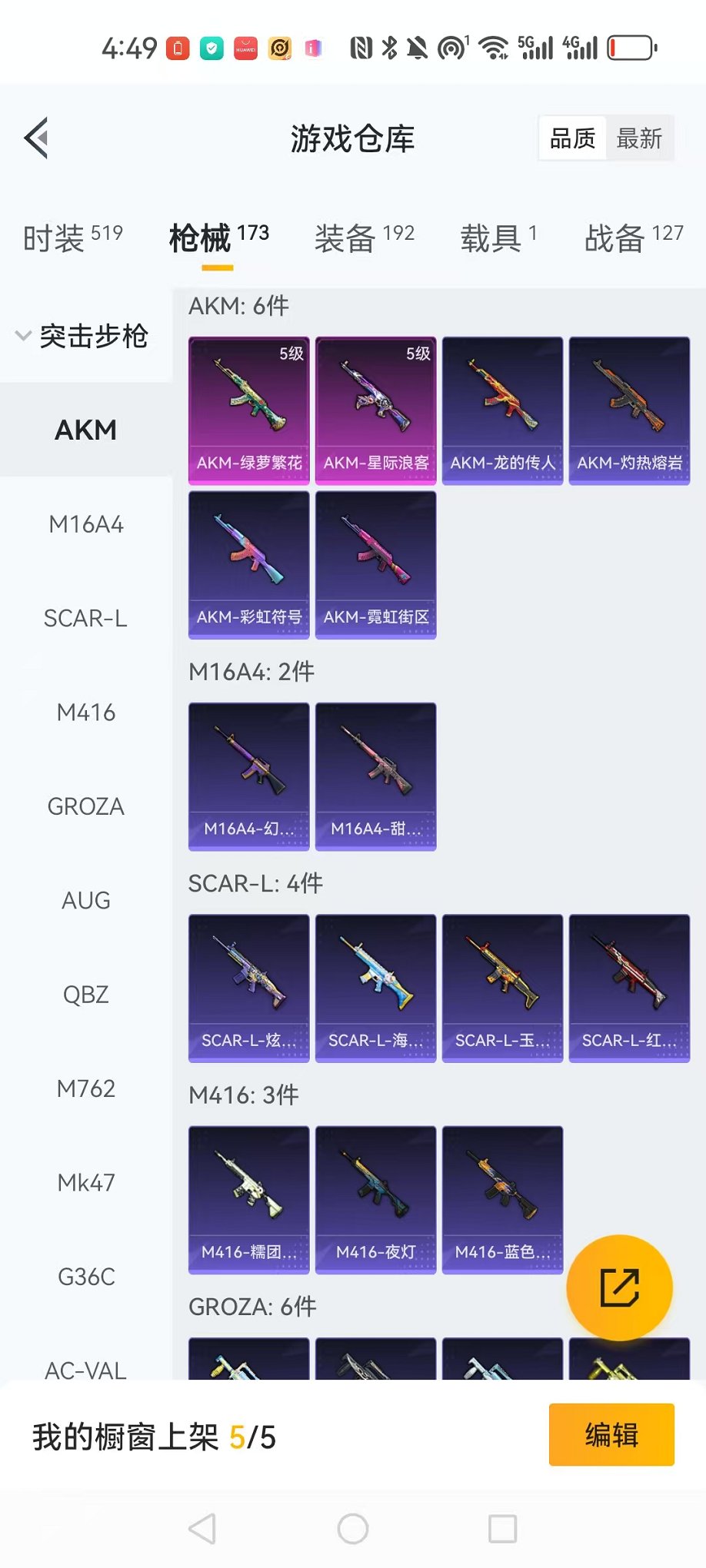
Task: Open the AKM-绿萝繁花 skin card
Action: click(x=249, y=410)
